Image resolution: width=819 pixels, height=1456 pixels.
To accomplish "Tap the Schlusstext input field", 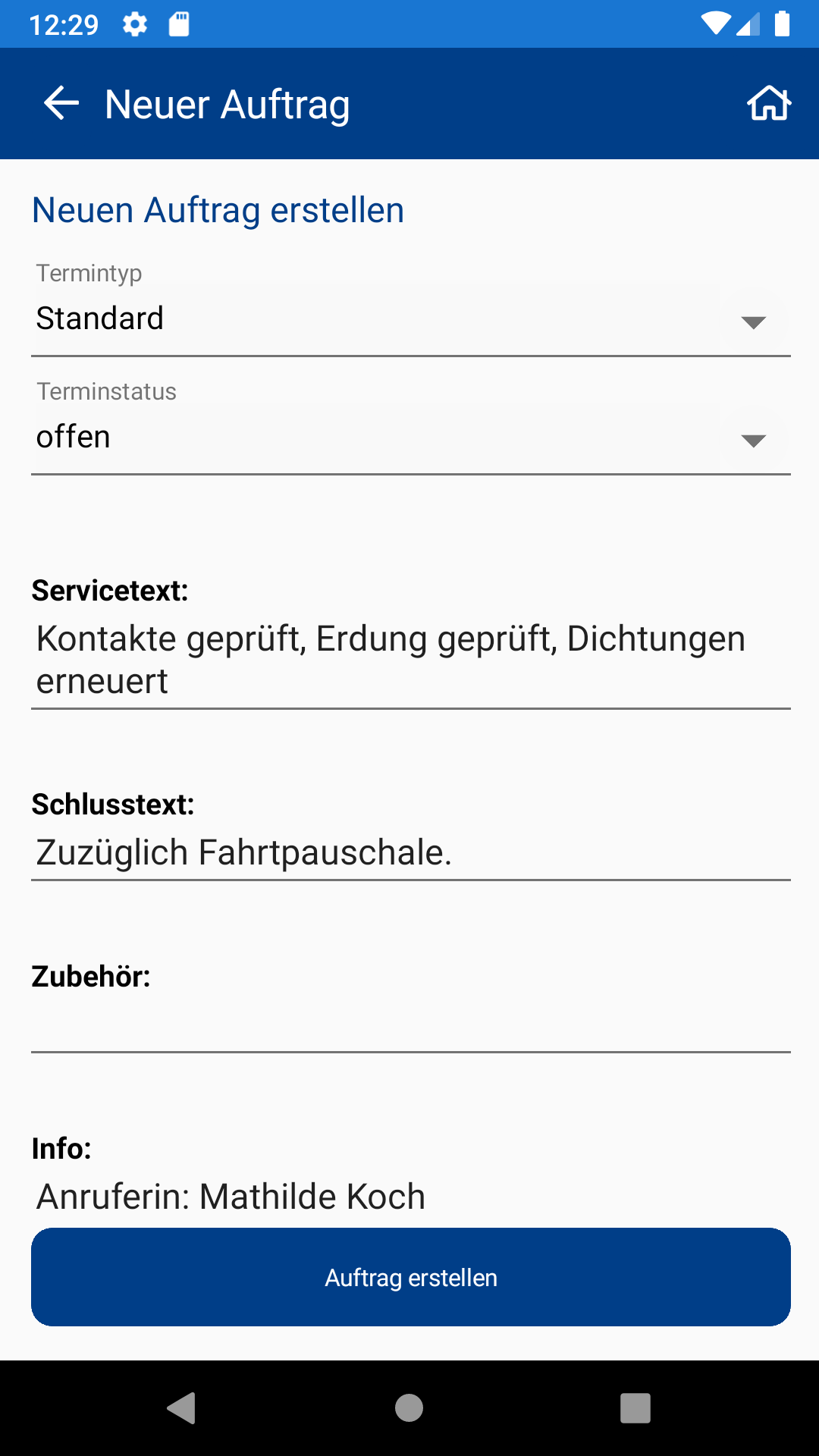I will point(411,853).
